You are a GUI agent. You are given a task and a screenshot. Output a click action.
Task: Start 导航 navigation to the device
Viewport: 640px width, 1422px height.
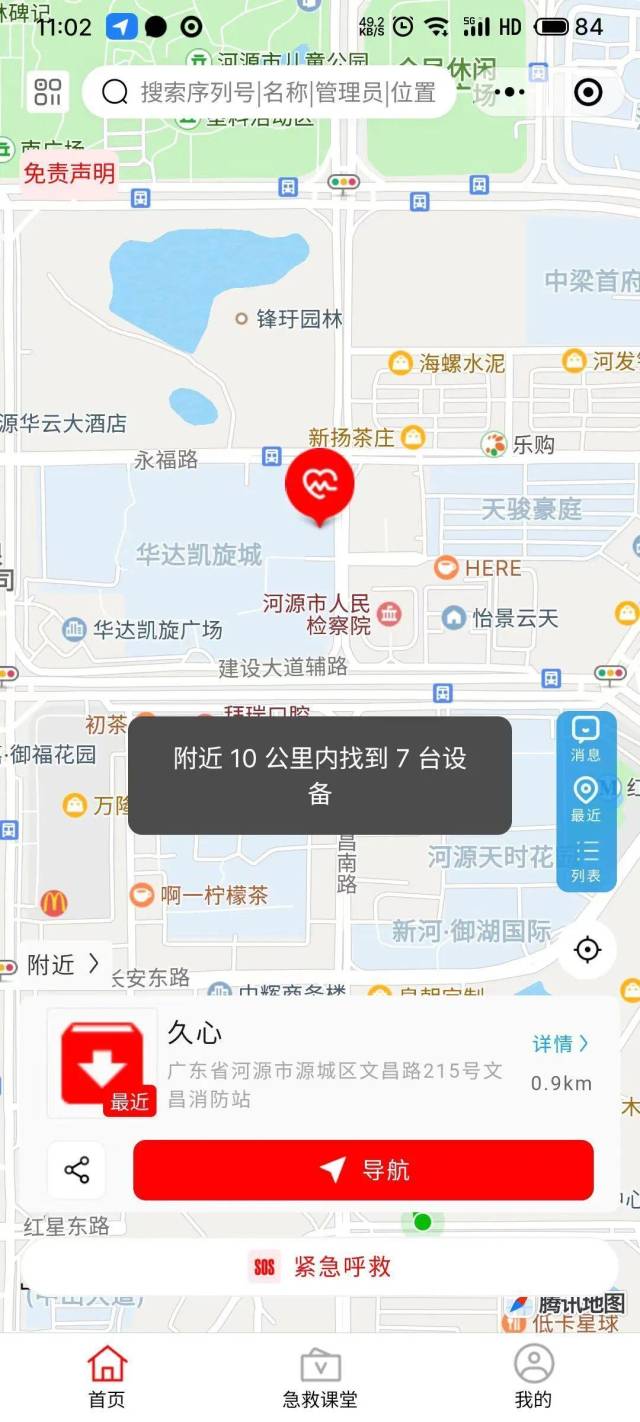pyautogui.click(x=363, y=1170)
